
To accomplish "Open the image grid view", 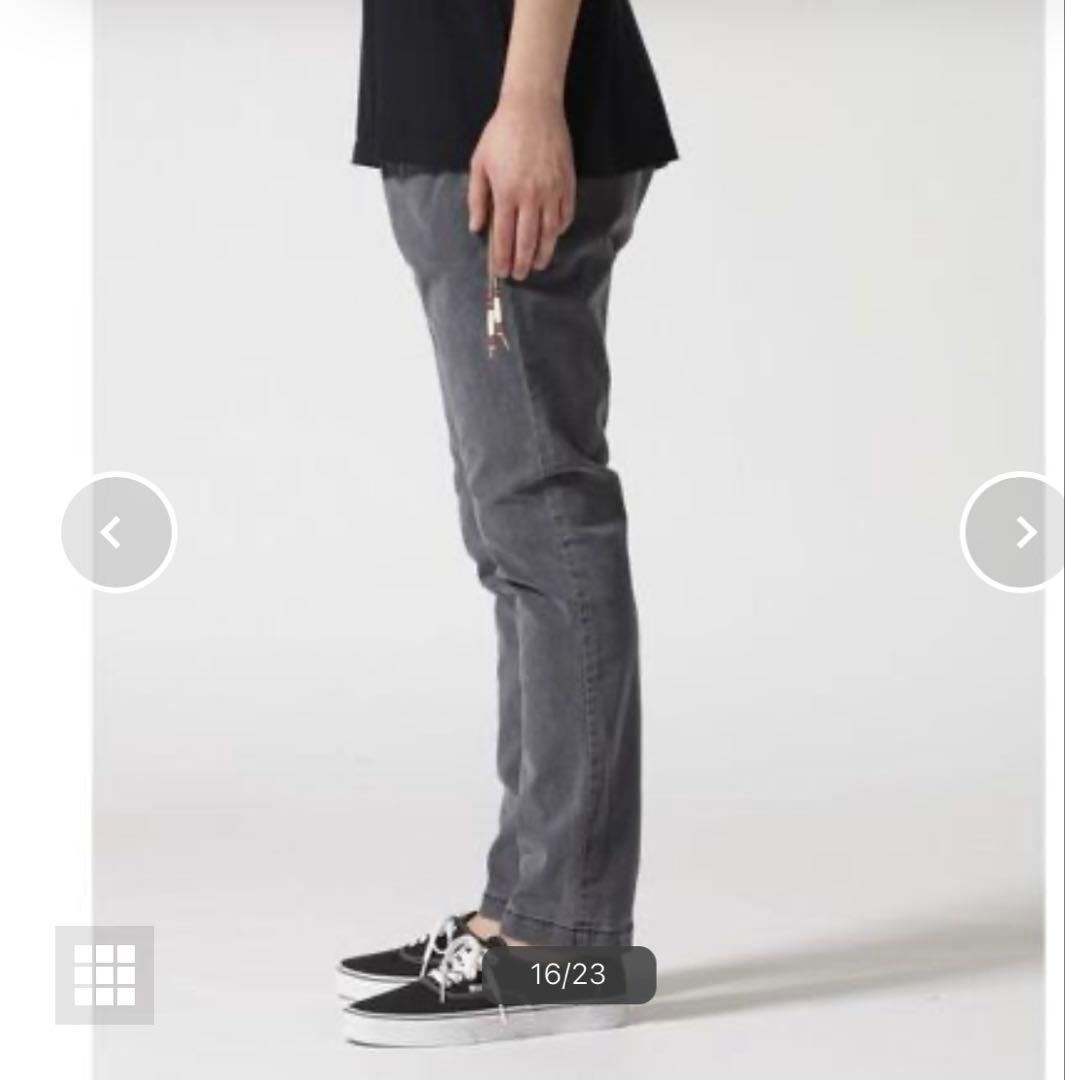I will [x=105, y=975].
